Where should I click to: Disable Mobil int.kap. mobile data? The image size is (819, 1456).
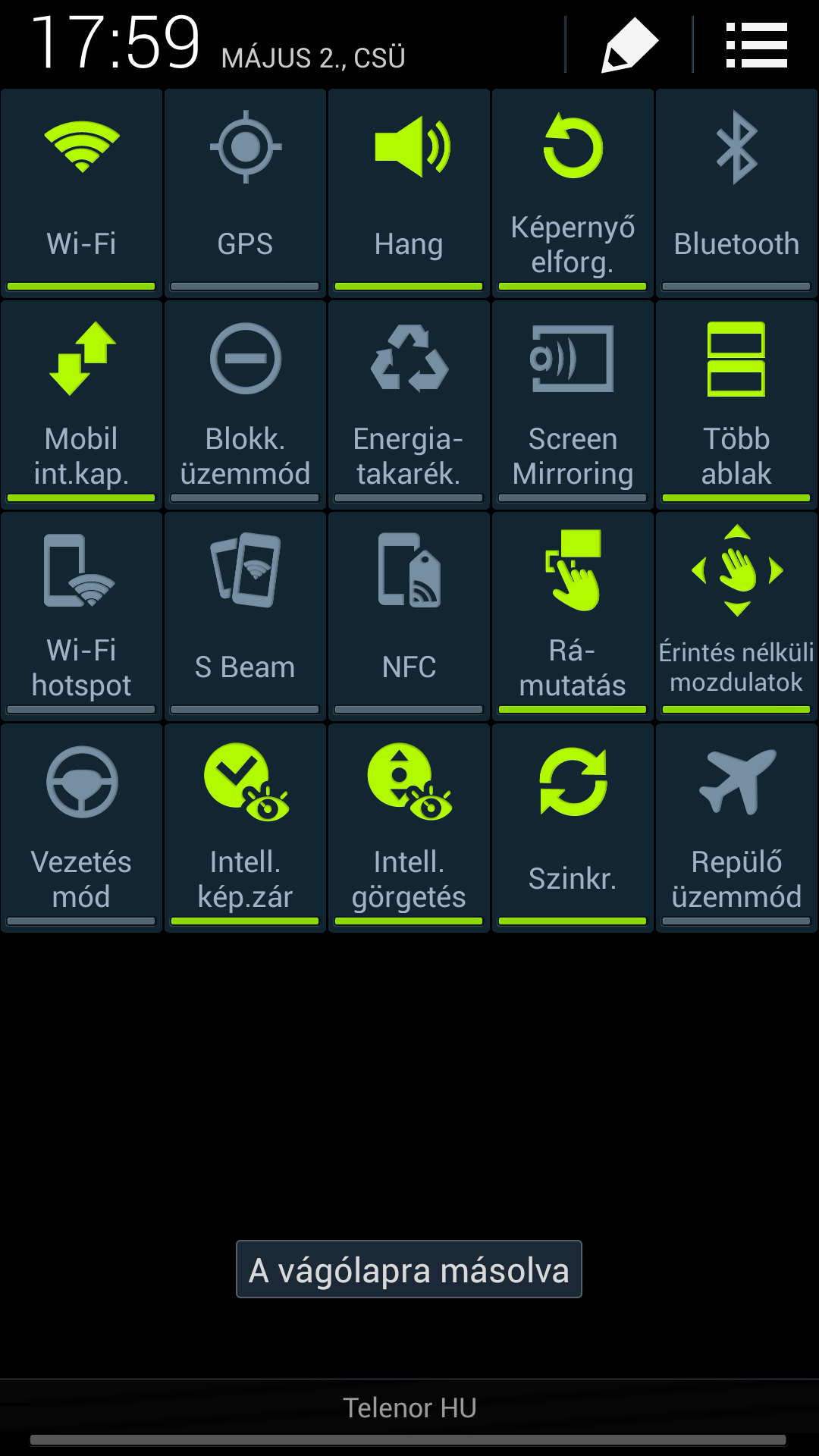(x=82, y=403)
